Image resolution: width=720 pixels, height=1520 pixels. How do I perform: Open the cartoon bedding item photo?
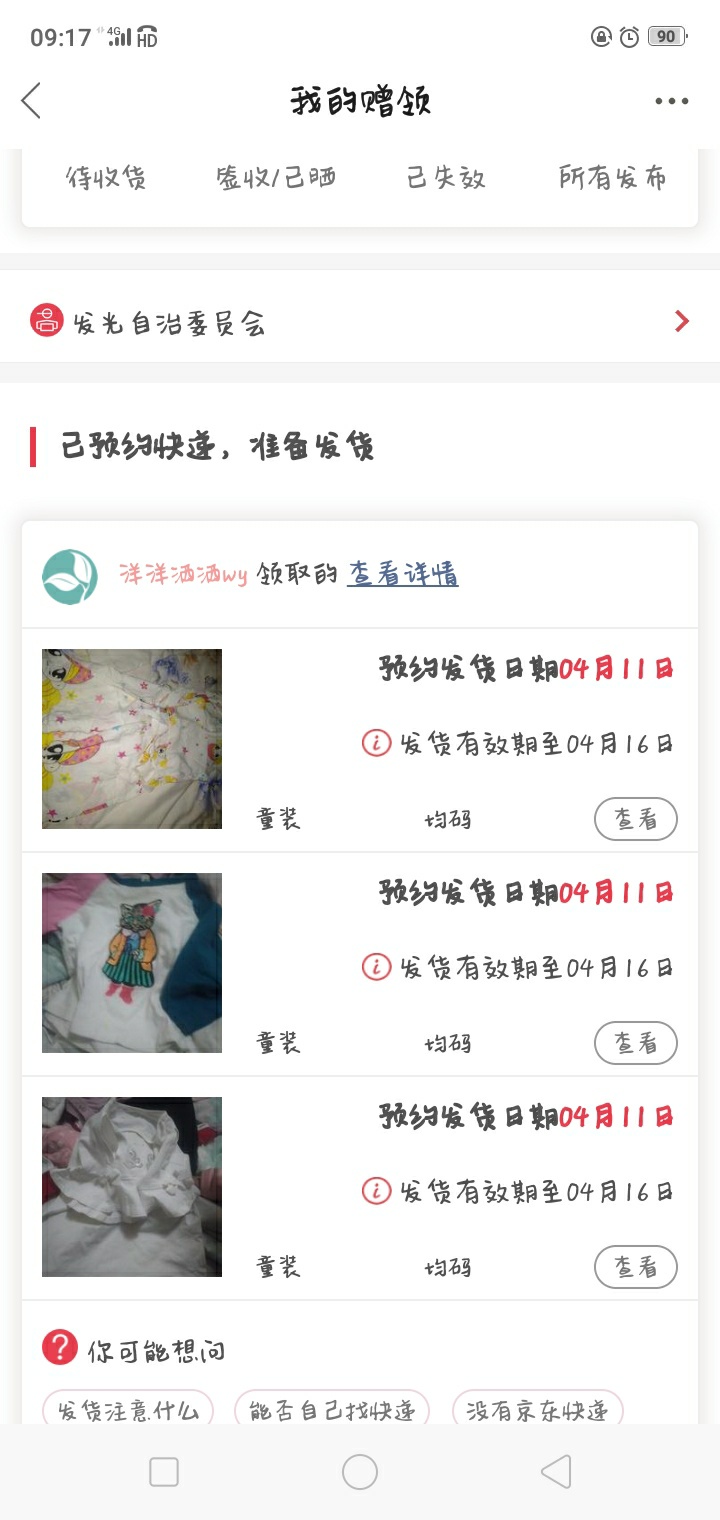[132, 739]
